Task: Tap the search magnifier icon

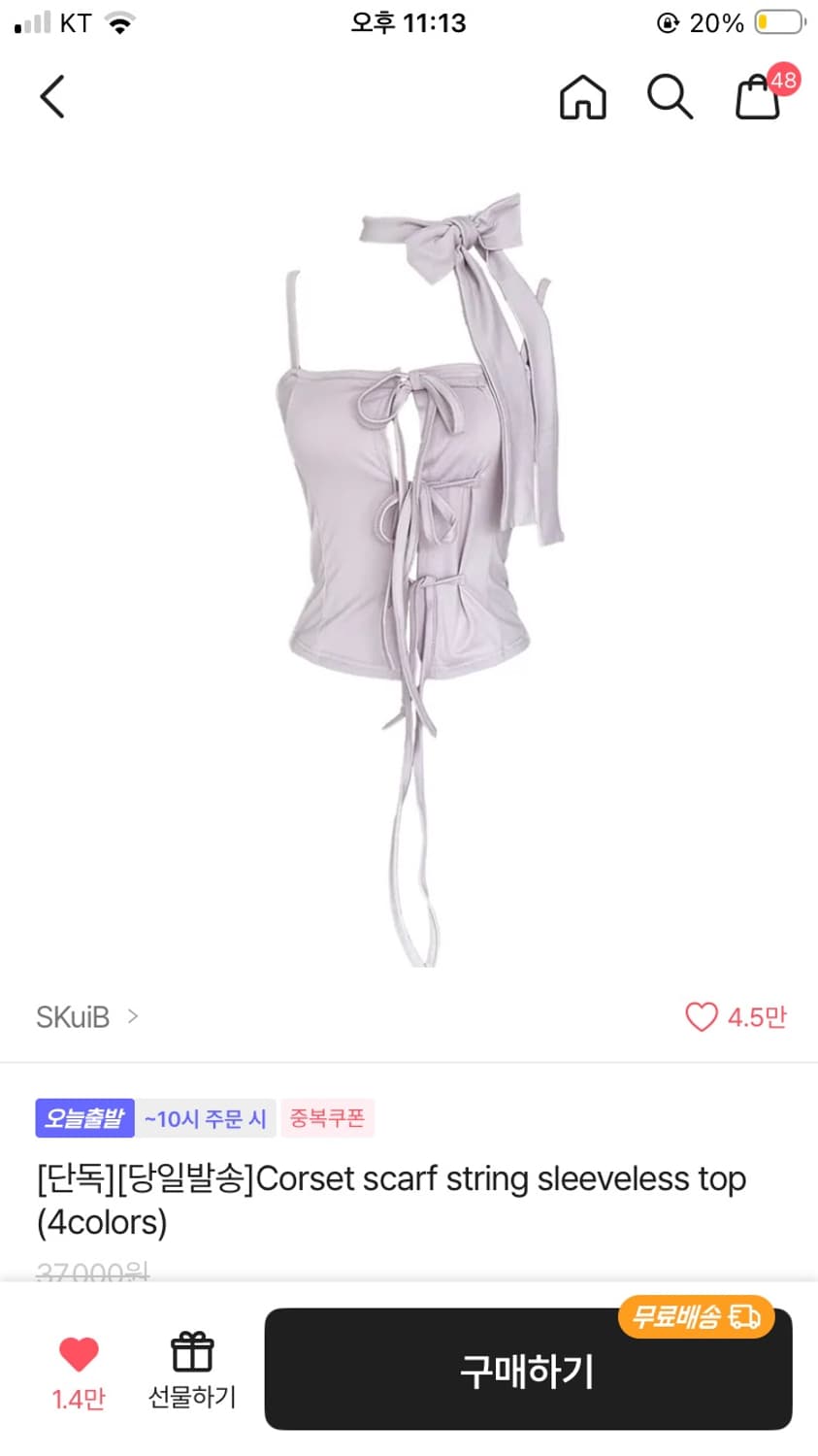Action: (x=669, y=97)
